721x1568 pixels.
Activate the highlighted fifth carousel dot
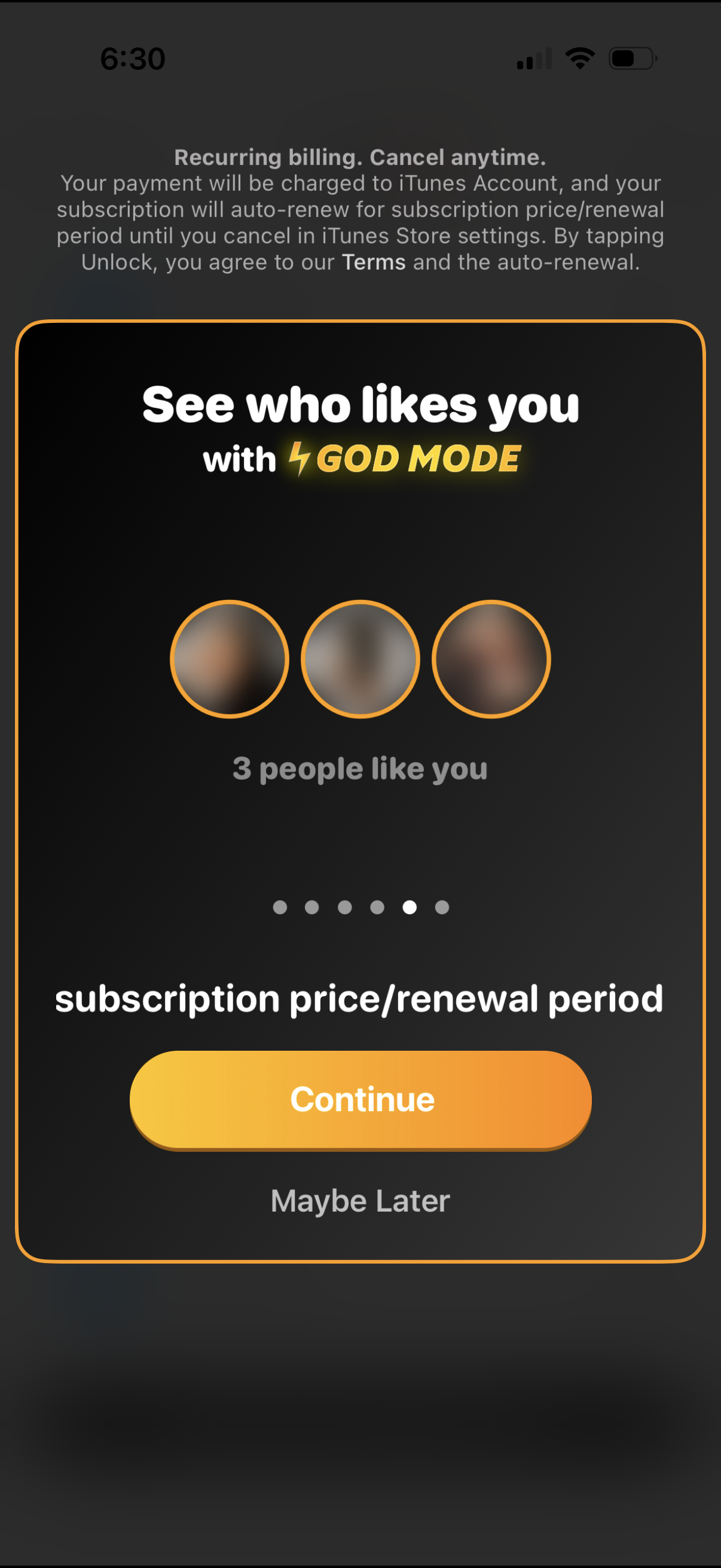pyautogui.click(x=410, y=907)
